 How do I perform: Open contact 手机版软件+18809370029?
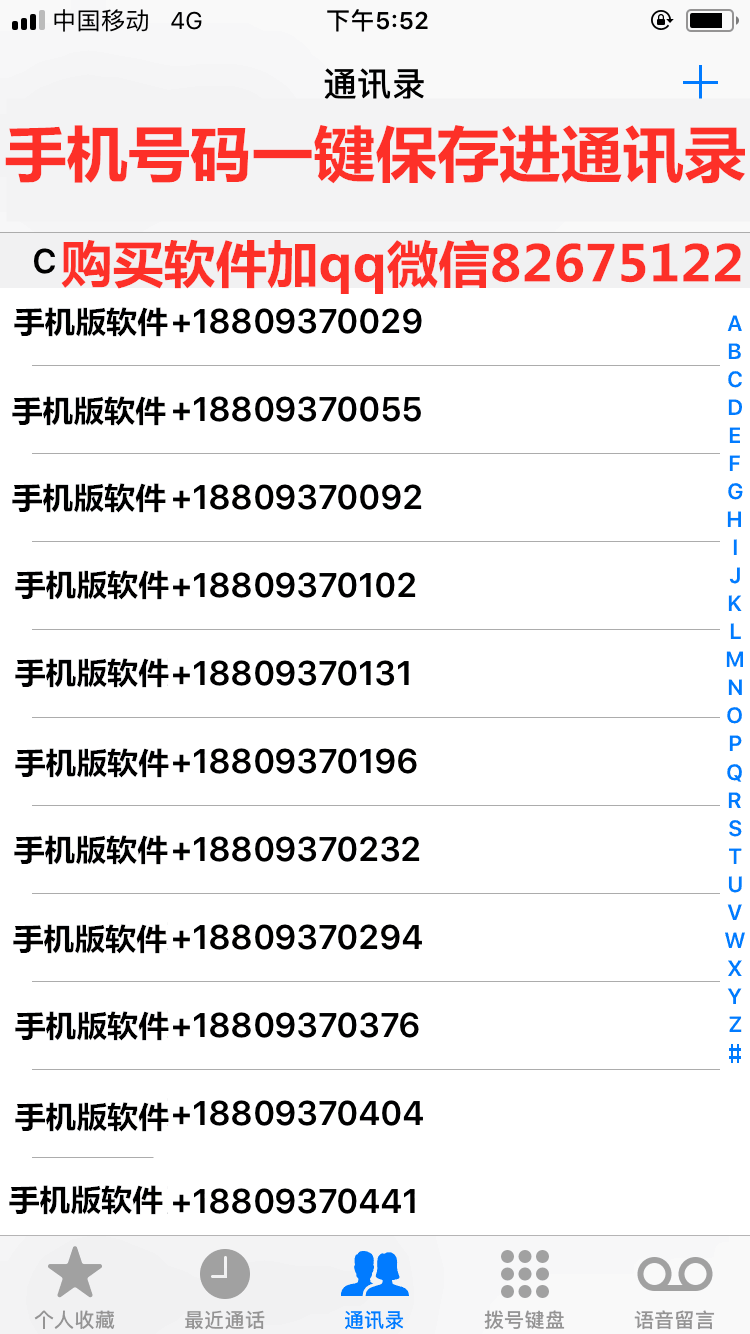coord(360,322)
